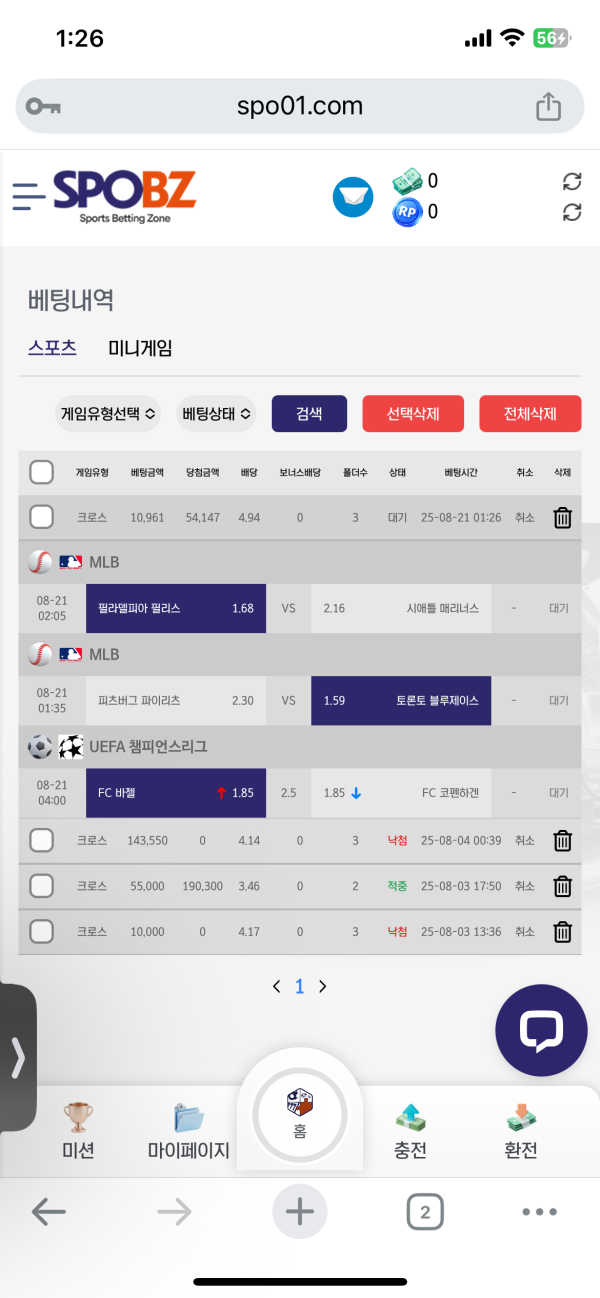
Task: Share the page from the address bar
Action: pos(548,106)
